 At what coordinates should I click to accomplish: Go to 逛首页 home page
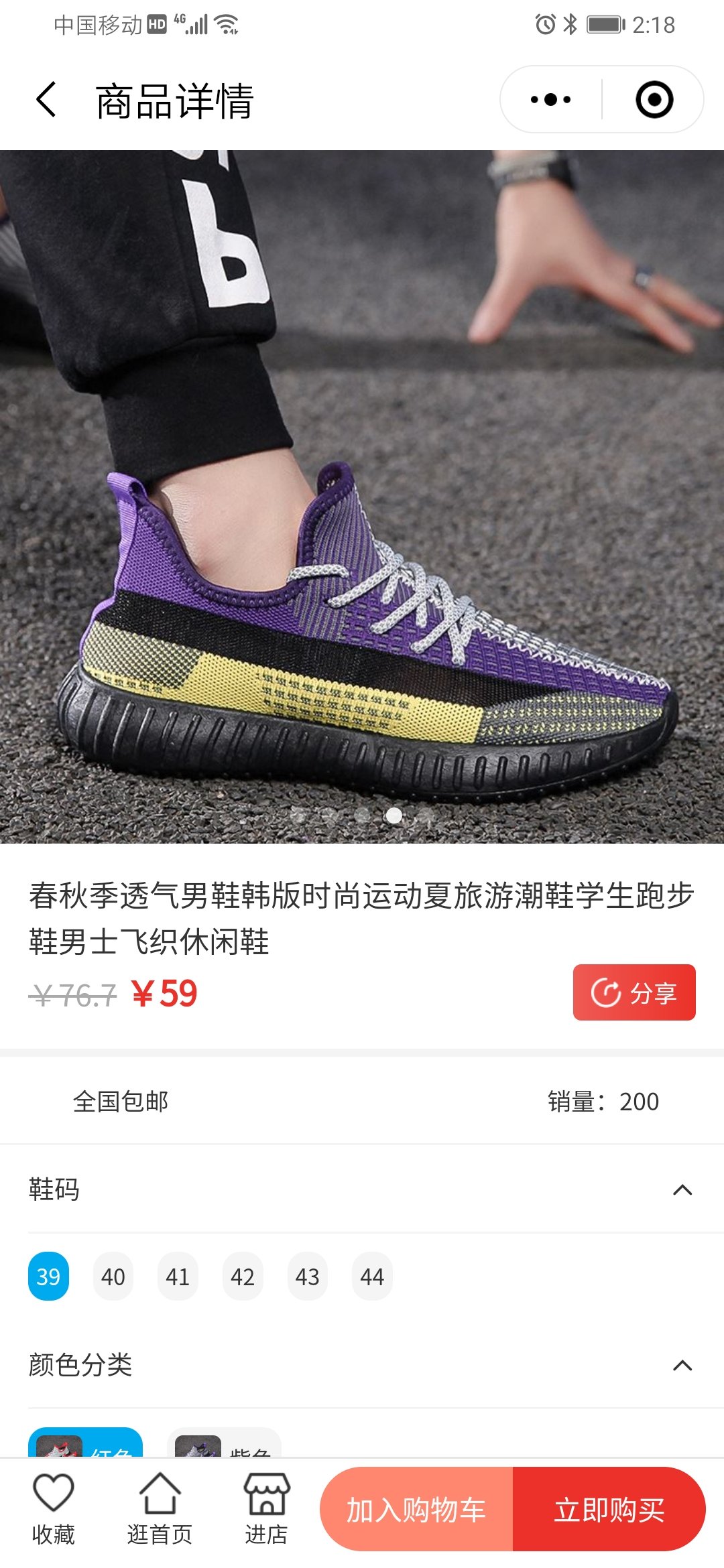click(x=160, y=1509)
